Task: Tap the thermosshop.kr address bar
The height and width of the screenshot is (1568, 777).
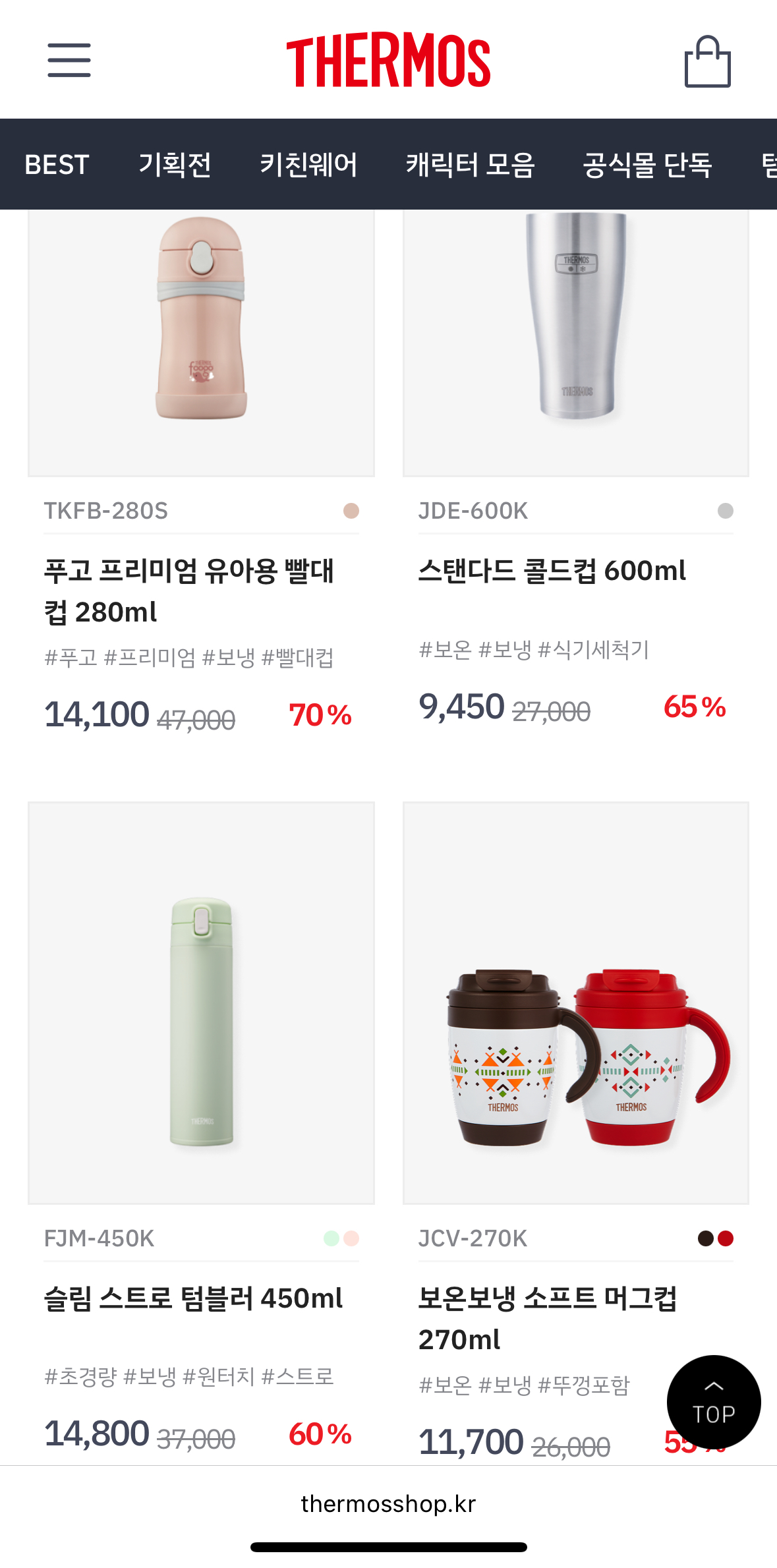Action: tap(388, 1504)
